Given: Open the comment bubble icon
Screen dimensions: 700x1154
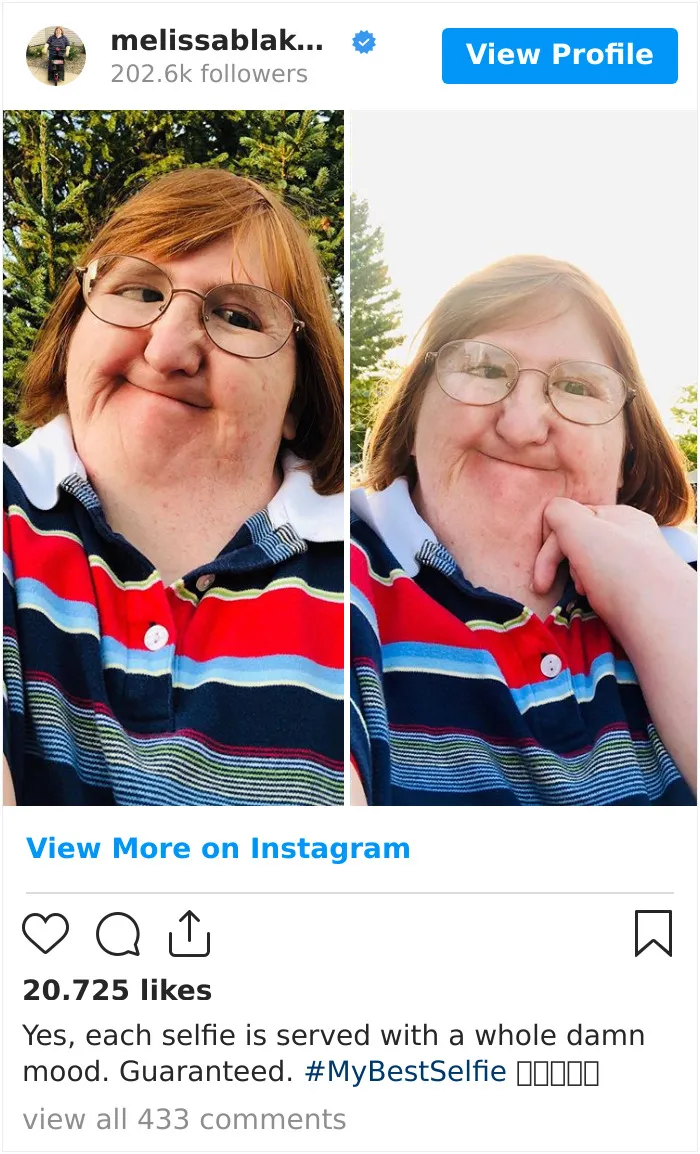Looking at the screenshot, I should (118, 933).
